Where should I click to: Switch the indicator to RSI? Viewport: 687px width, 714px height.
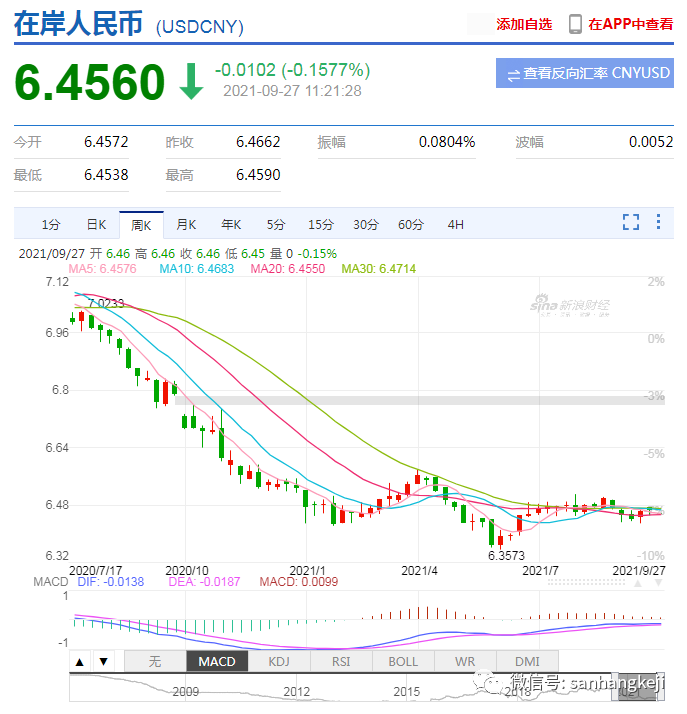point(341,661)
